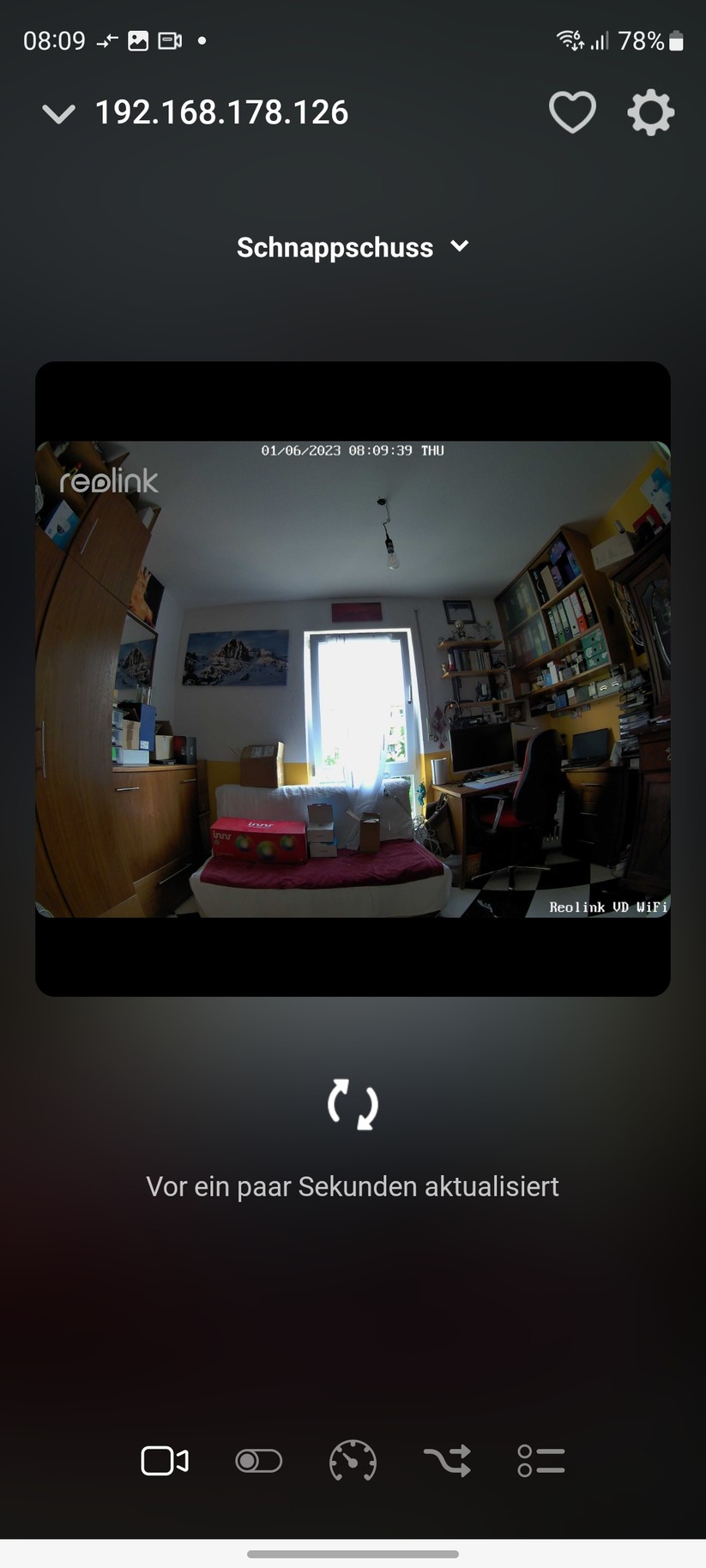The width and height of the screenshot is (706, 1568).
Task: Flip the toggle switch in the bottom bar
Action: pyautogui.click(x=258, y=1461)
